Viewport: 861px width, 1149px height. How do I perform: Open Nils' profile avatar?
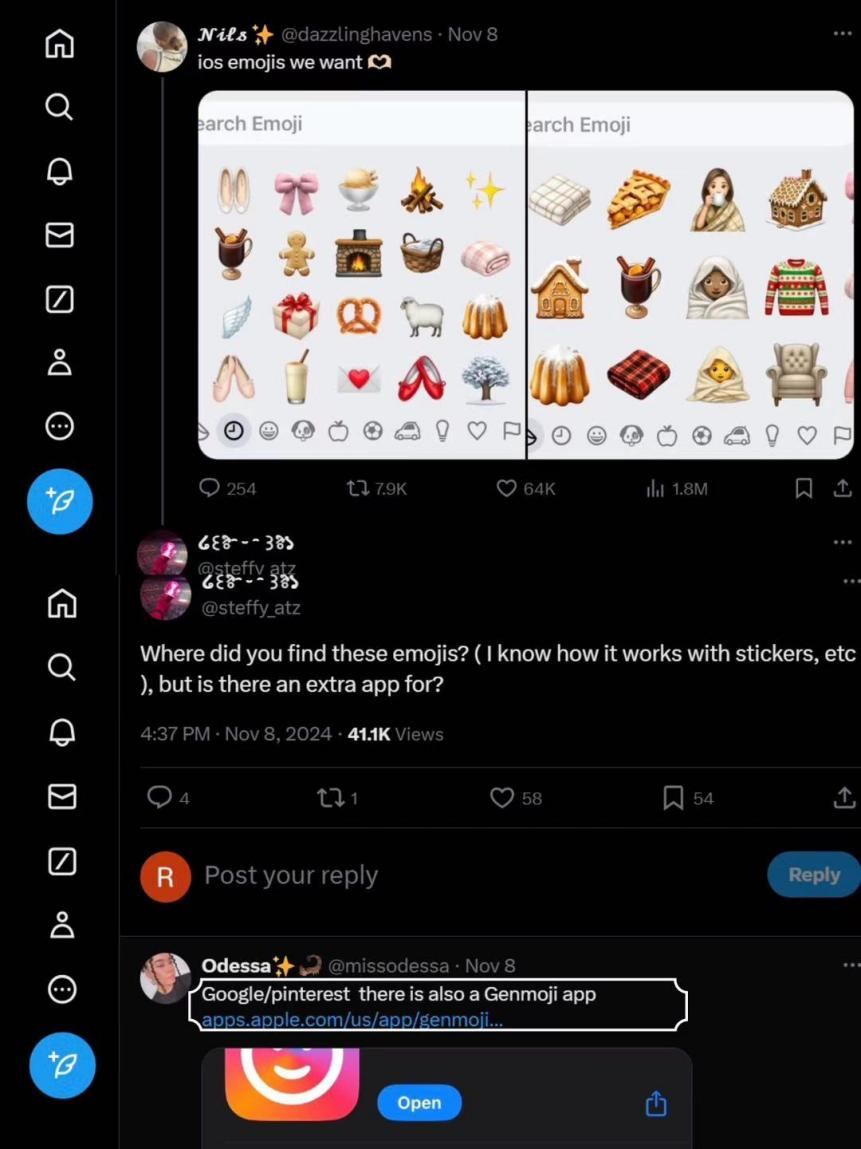click(x=162, y=47)
